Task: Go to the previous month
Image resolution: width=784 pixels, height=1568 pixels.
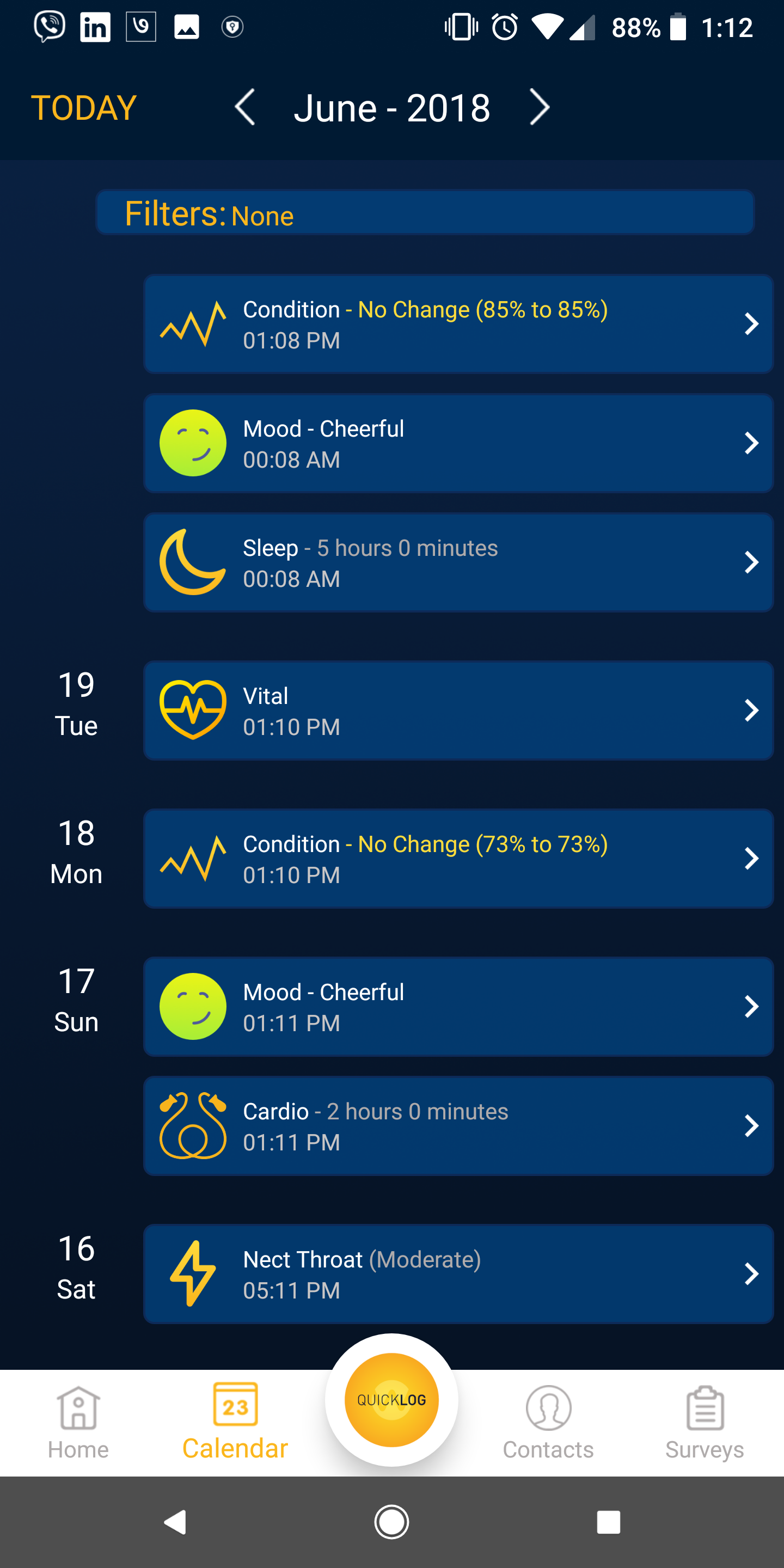Action: (x=244, y=108)
